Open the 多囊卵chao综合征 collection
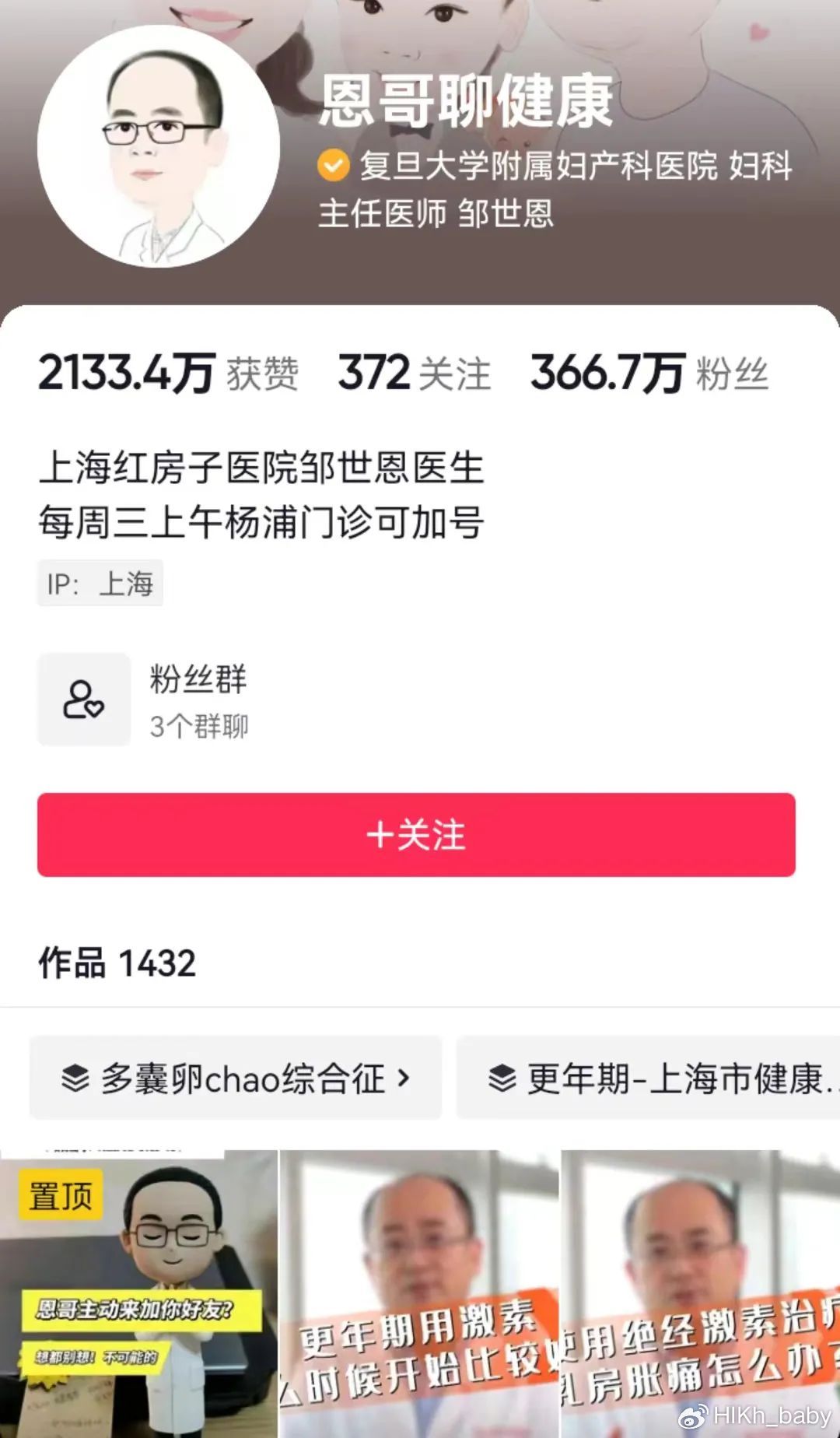The height and width of the screenshot is (1438, 840). [x=236, y=1078]
